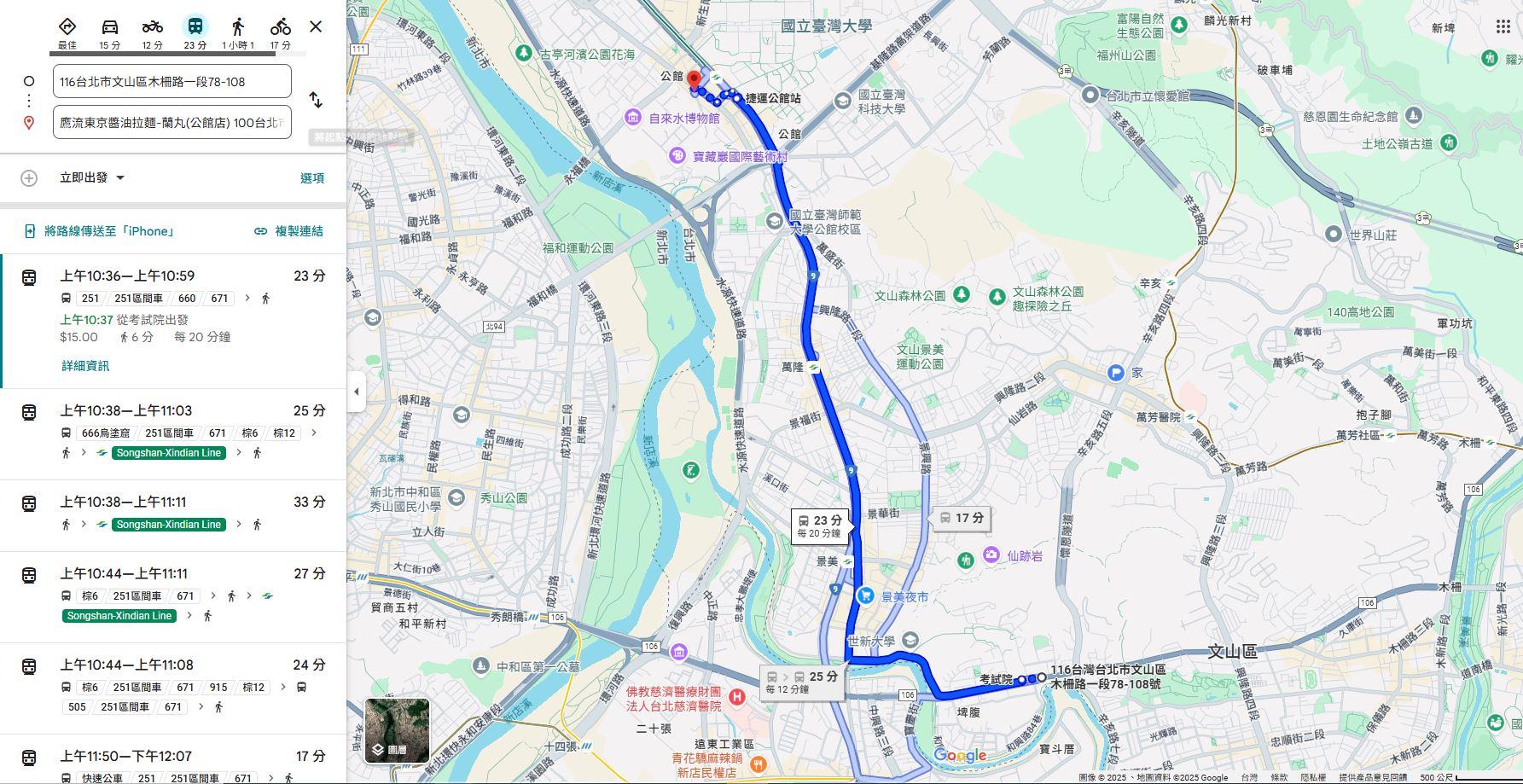
Task: Switch to walking directions
Action: click(x=238, y=32)
